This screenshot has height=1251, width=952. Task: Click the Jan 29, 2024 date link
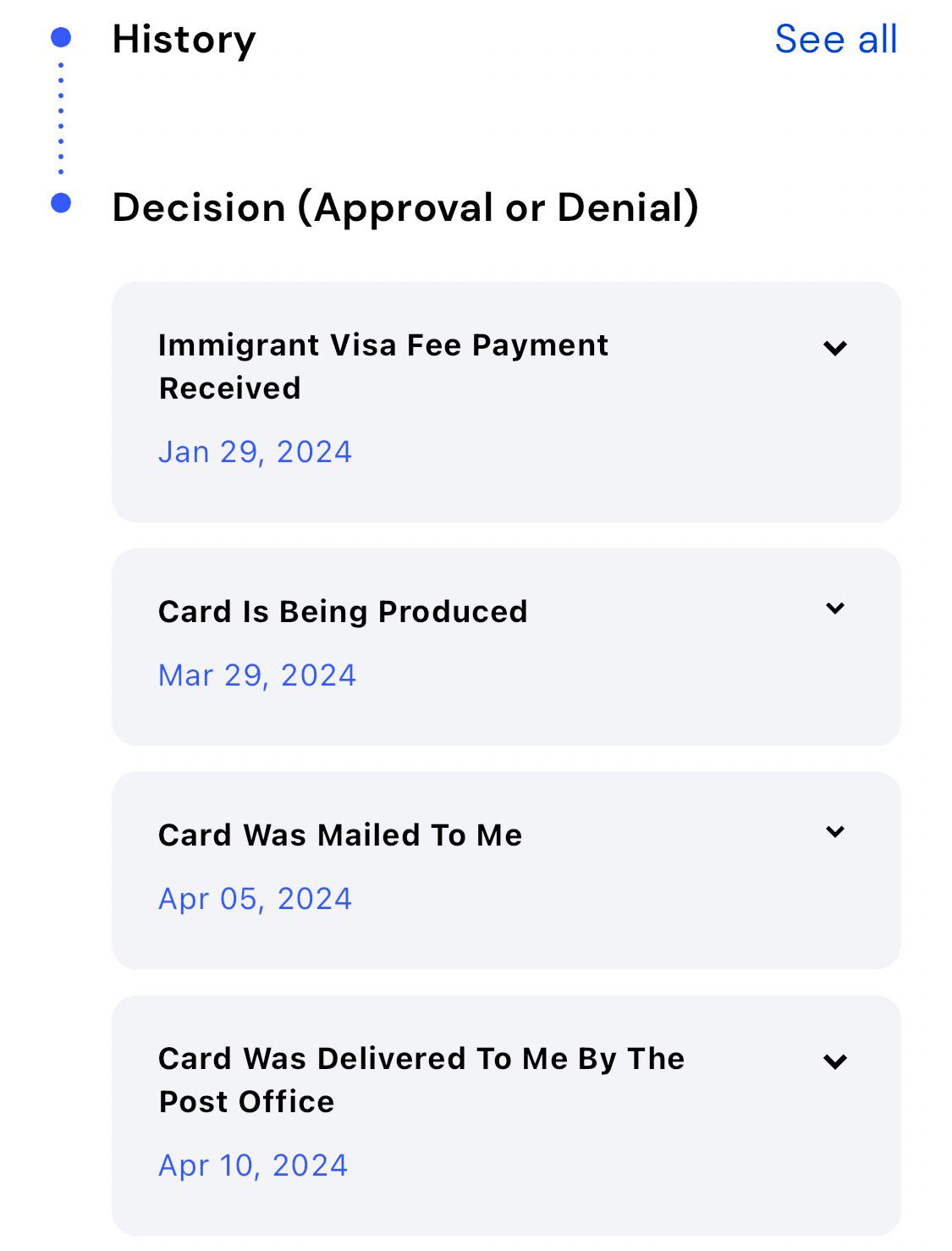[255, 452]
